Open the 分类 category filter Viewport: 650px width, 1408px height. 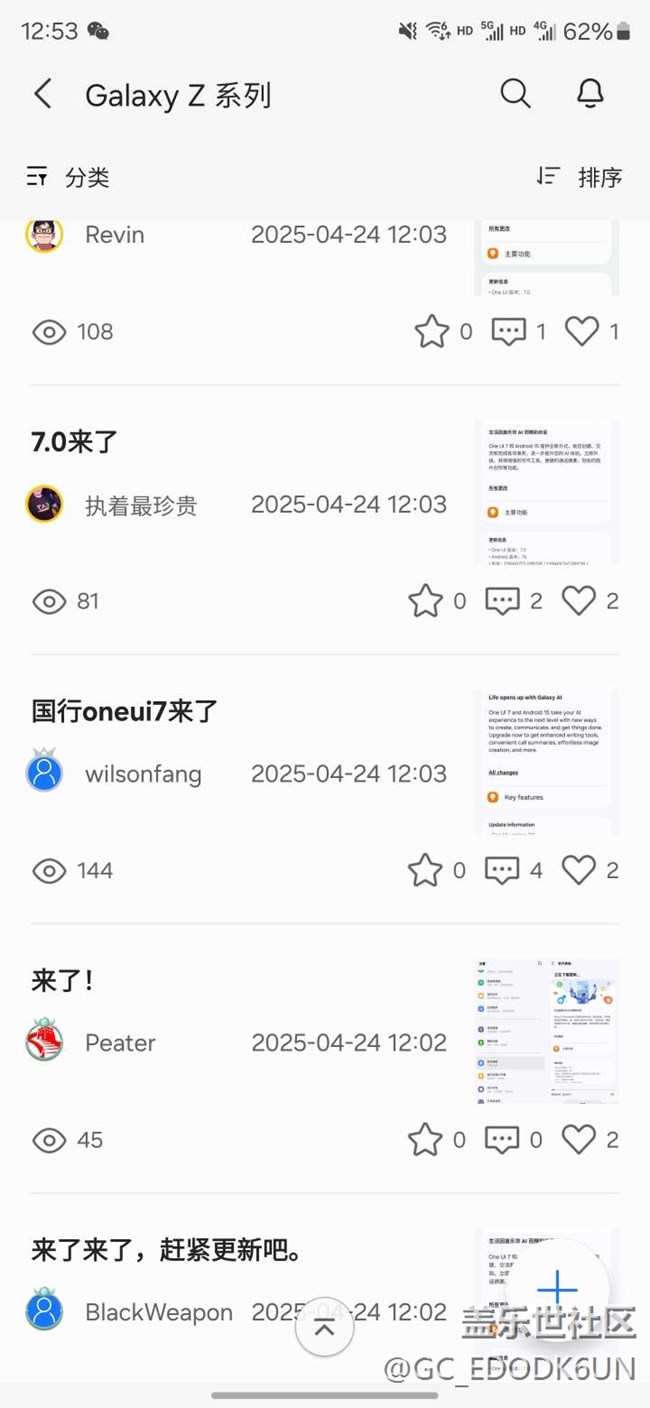click(68, 177)
